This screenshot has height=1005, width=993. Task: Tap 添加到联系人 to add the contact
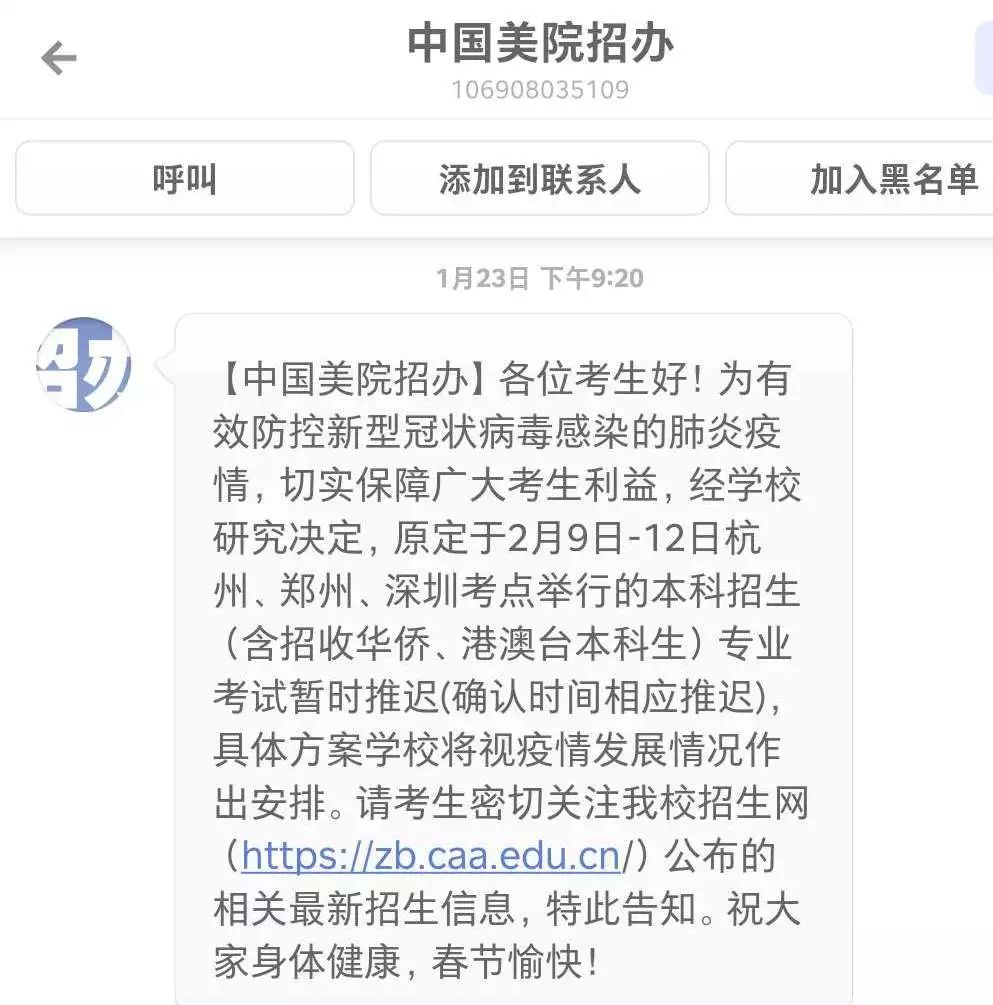[x=539, y=179]
